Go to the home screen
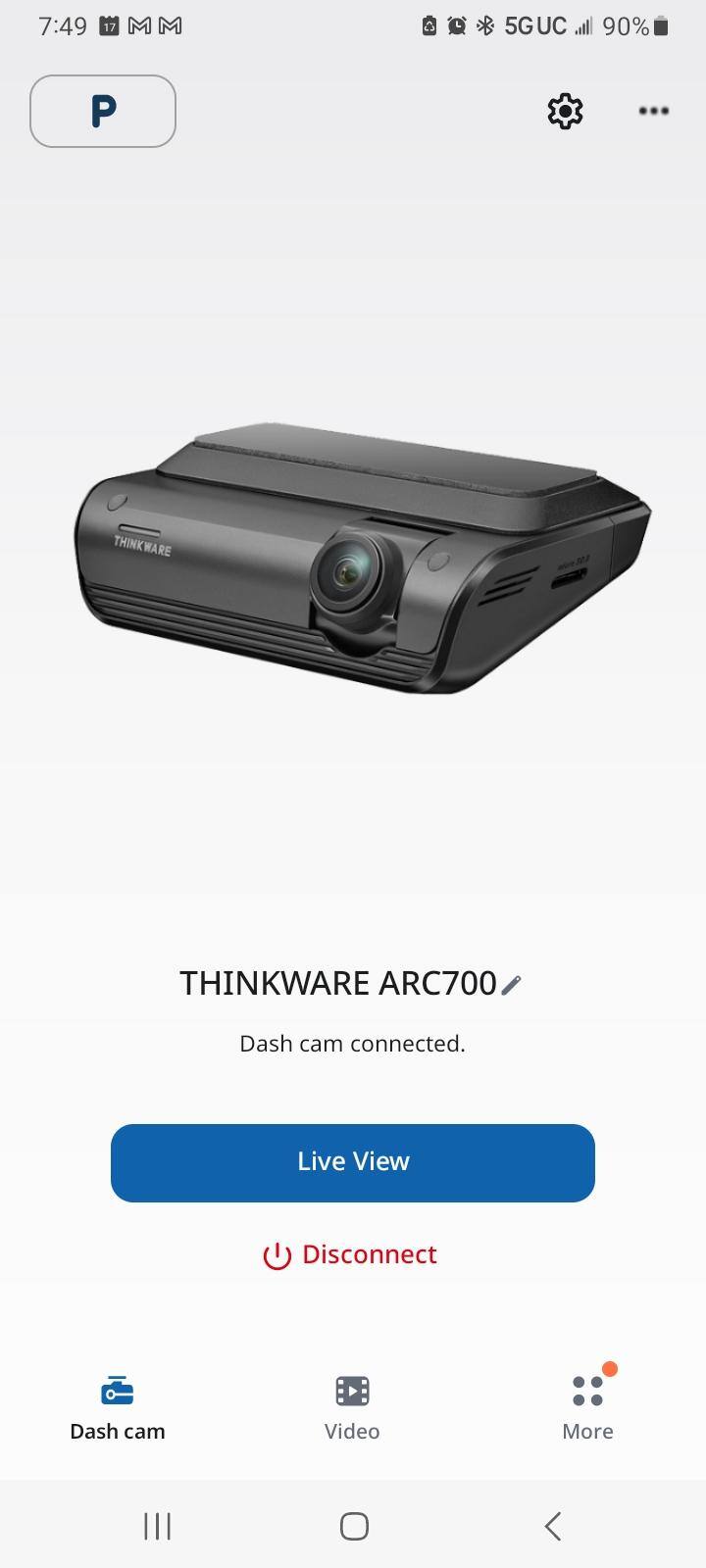The height and width of the screenshot is (1568, 706). [x=354, y=1526]
